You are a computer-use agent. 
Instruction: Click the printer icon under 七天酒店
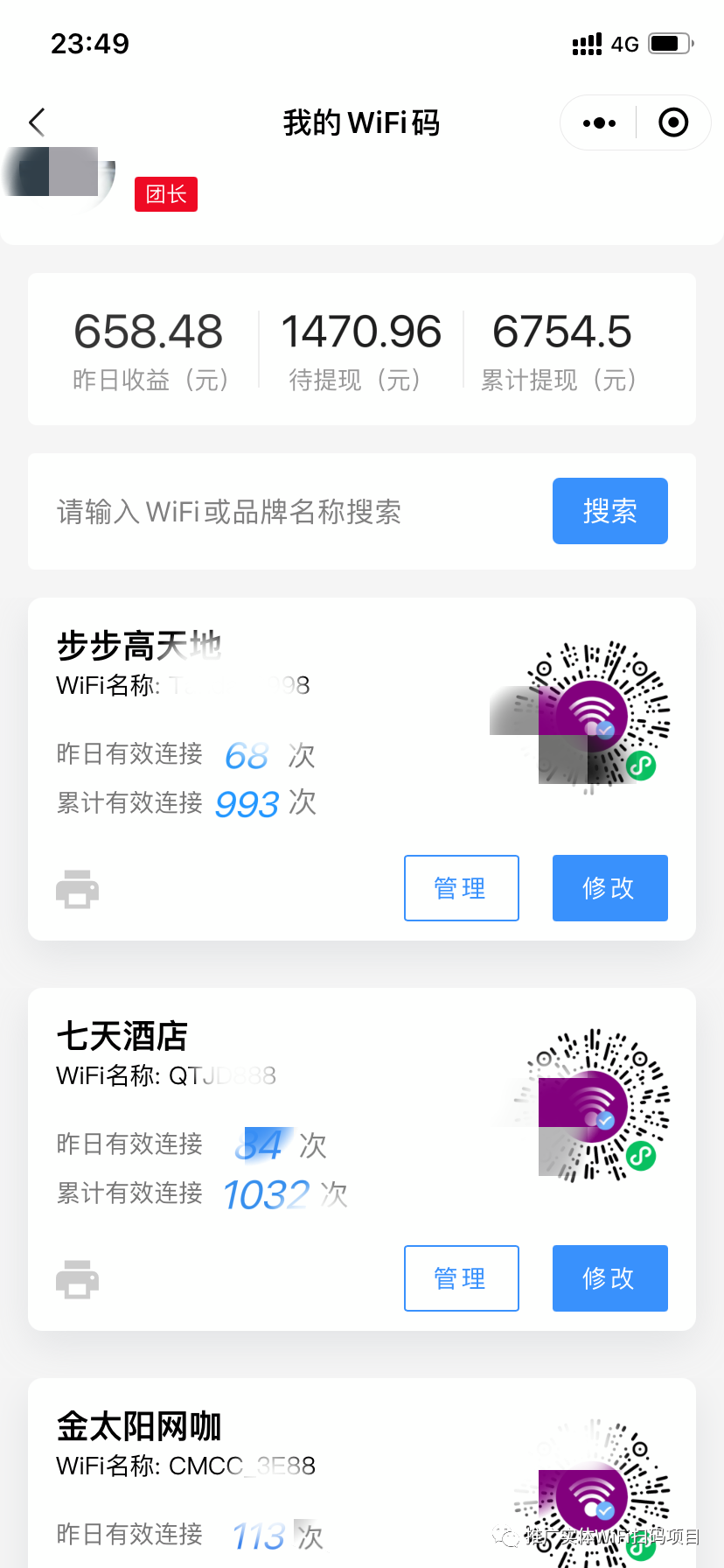tap(78, 1278)
